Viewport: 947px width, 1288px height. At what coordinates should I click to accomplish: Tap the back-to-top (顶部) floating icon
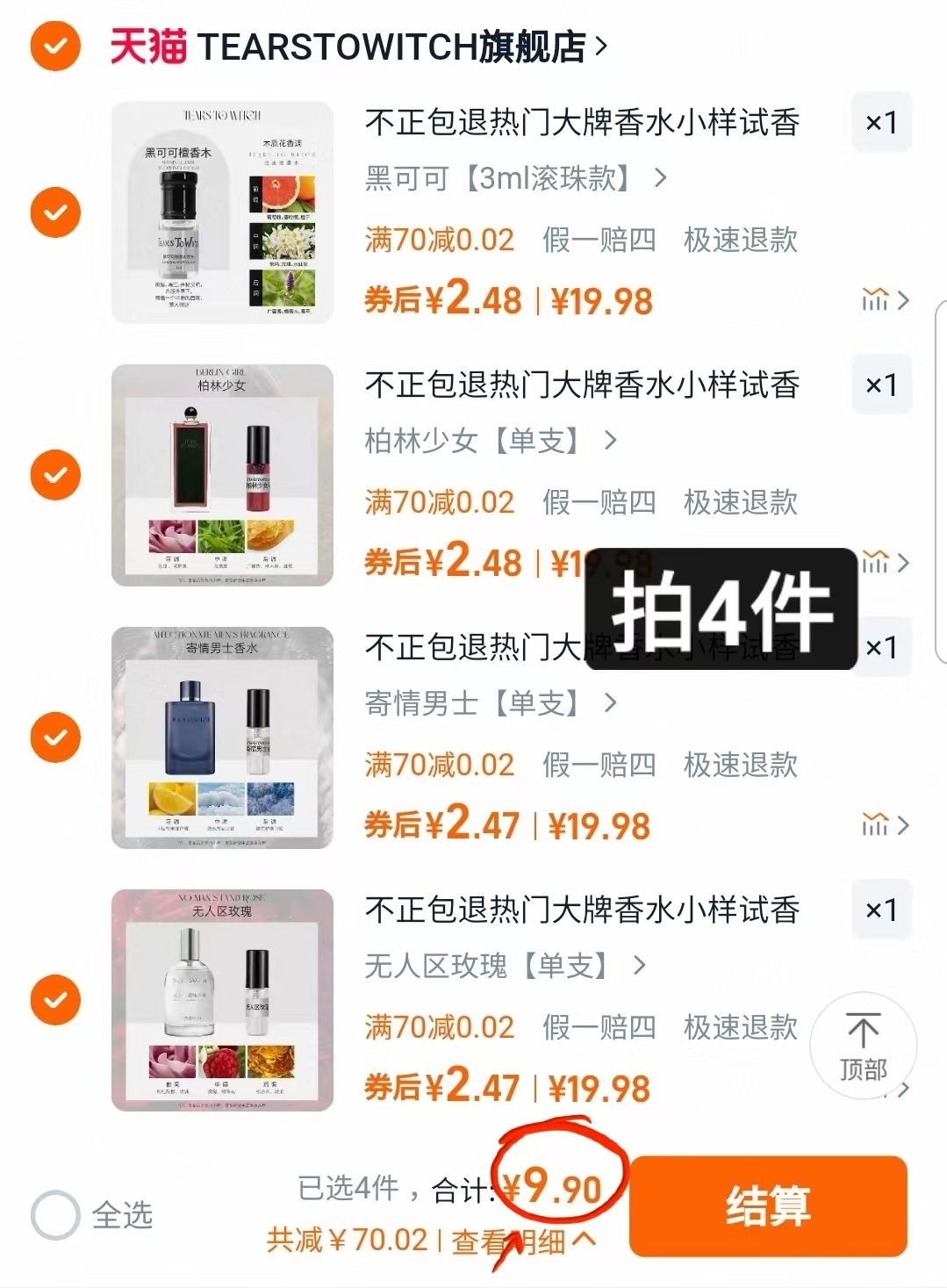click(x=864, y=1047)
